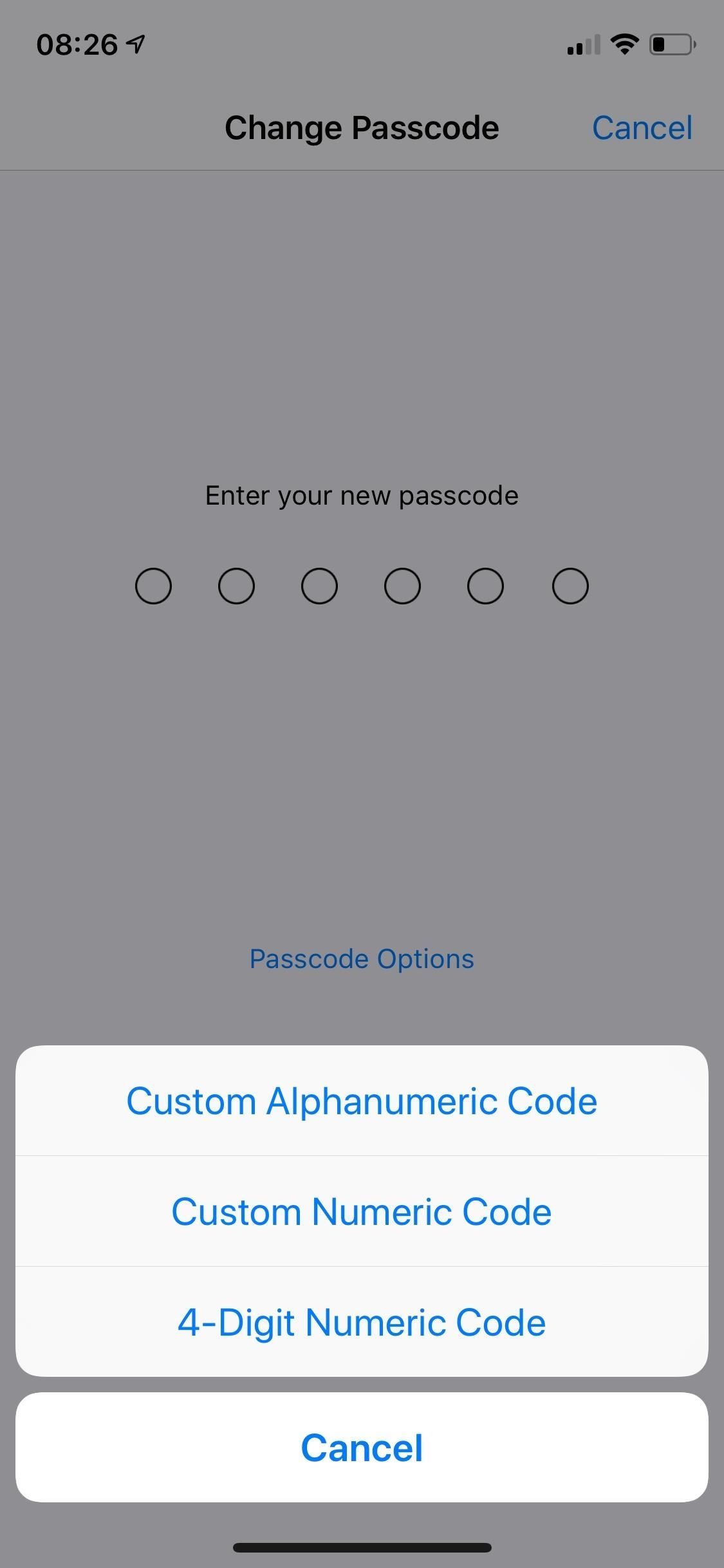Image resolution: width=724 pixels, height=1568 pixels.
Task: Pick 4-Digit Numeric Code
Action: point(362,1323)
